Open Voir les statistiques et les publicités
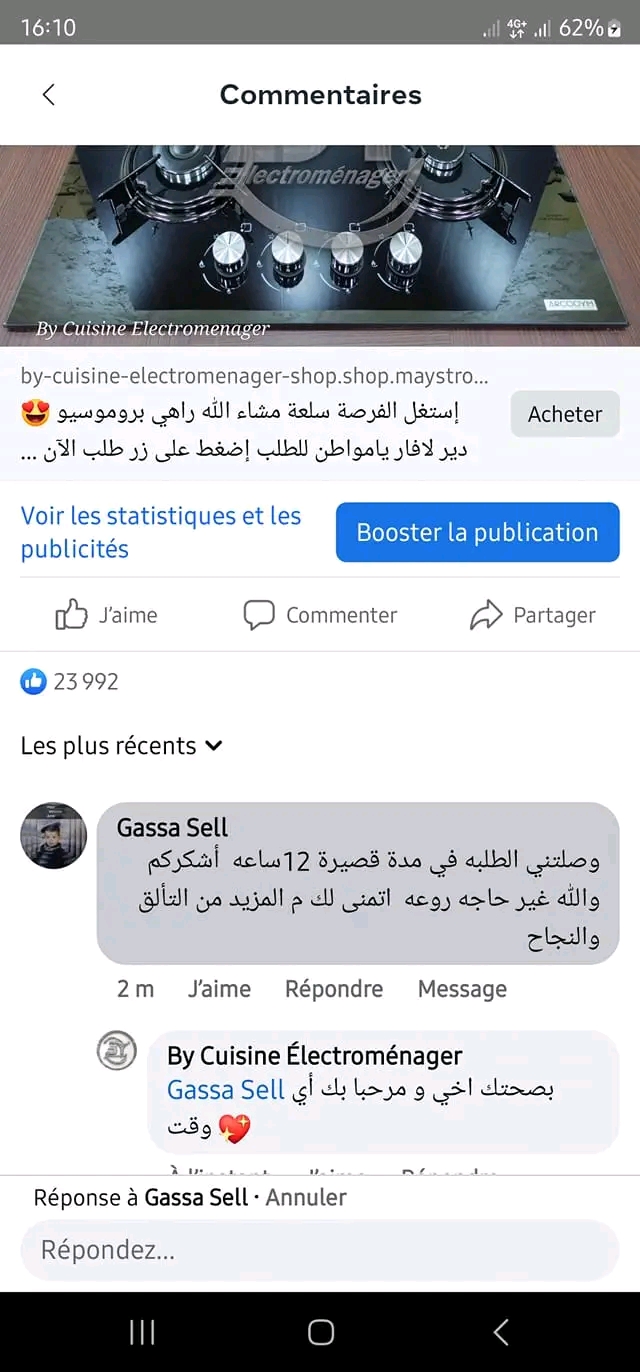Screen dimensions: 640x1372 tap(161, 532)
